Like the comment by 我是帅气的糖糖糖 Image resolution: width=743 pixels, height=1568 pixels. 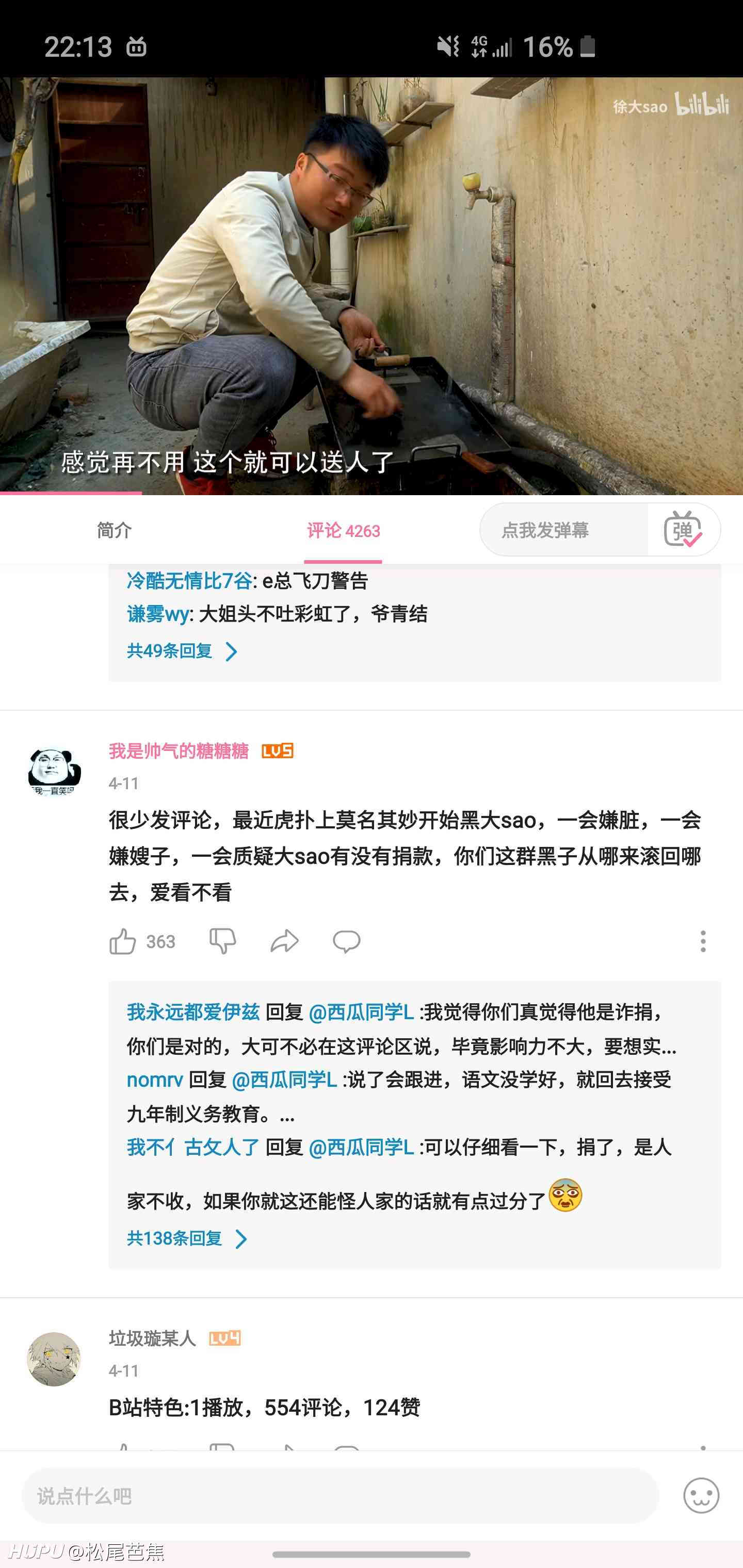[122, 941]
